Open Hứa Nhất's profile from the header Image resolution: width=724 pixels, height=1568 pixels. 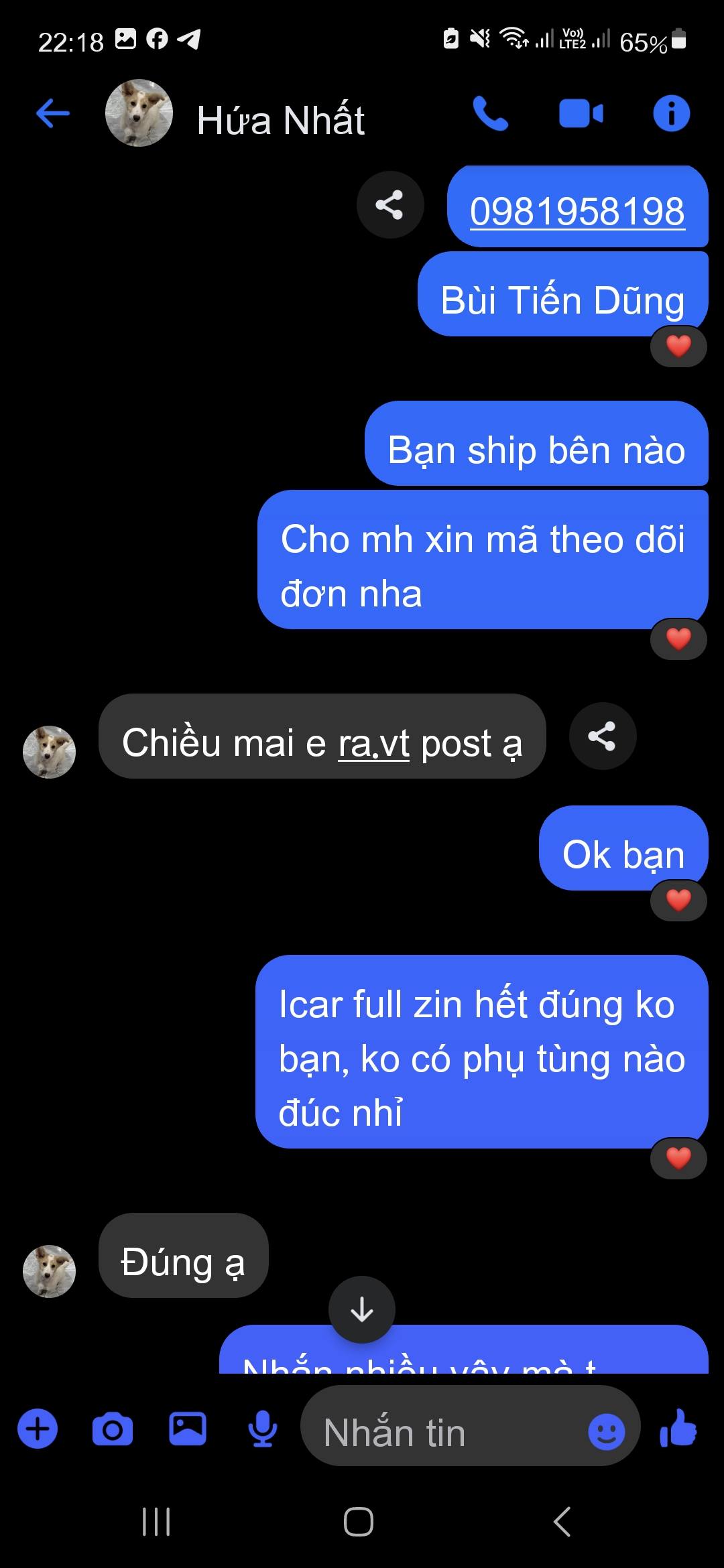click(x=280, y=120)
